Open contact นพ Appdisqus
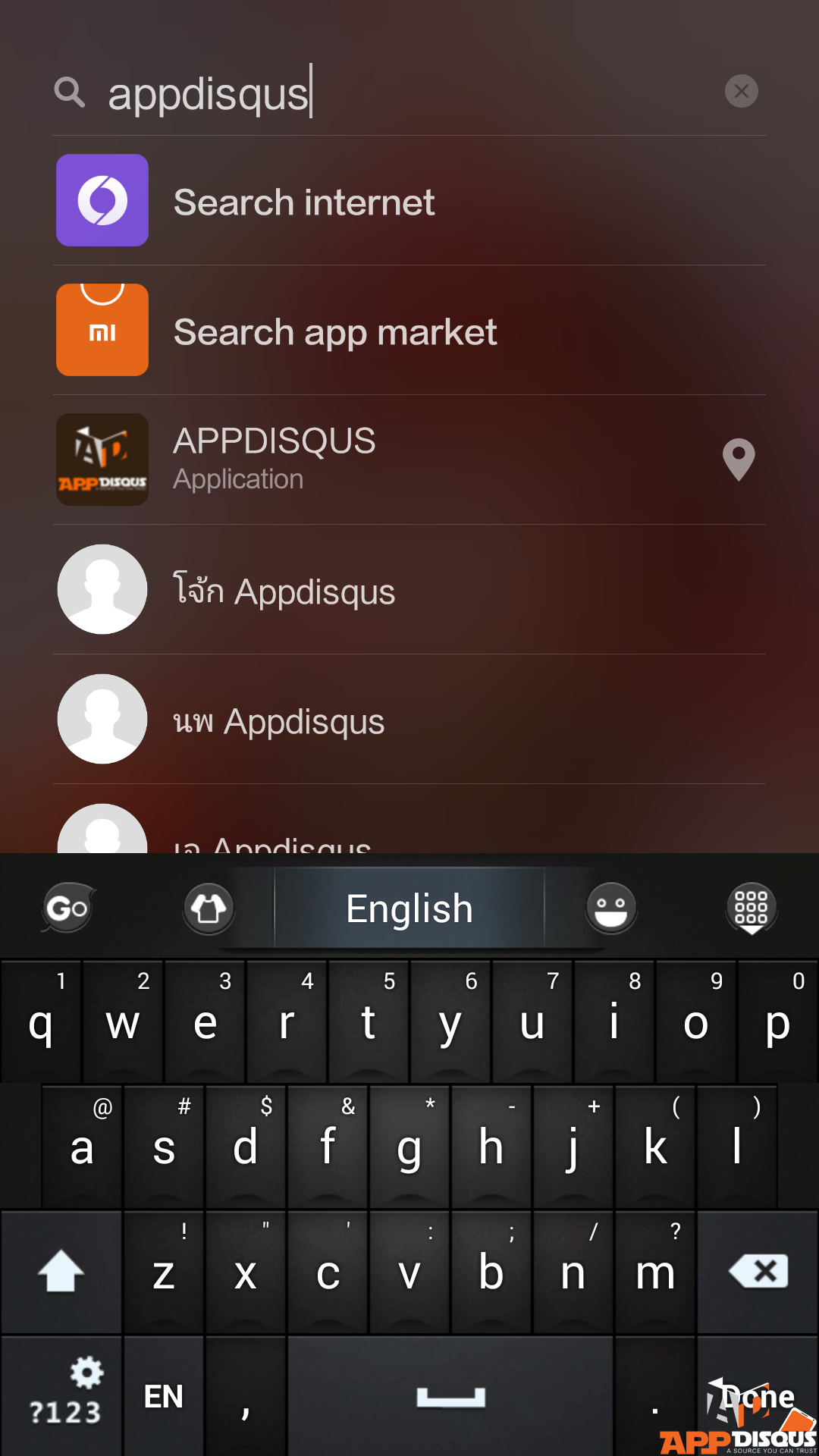 tap(409, 720)
